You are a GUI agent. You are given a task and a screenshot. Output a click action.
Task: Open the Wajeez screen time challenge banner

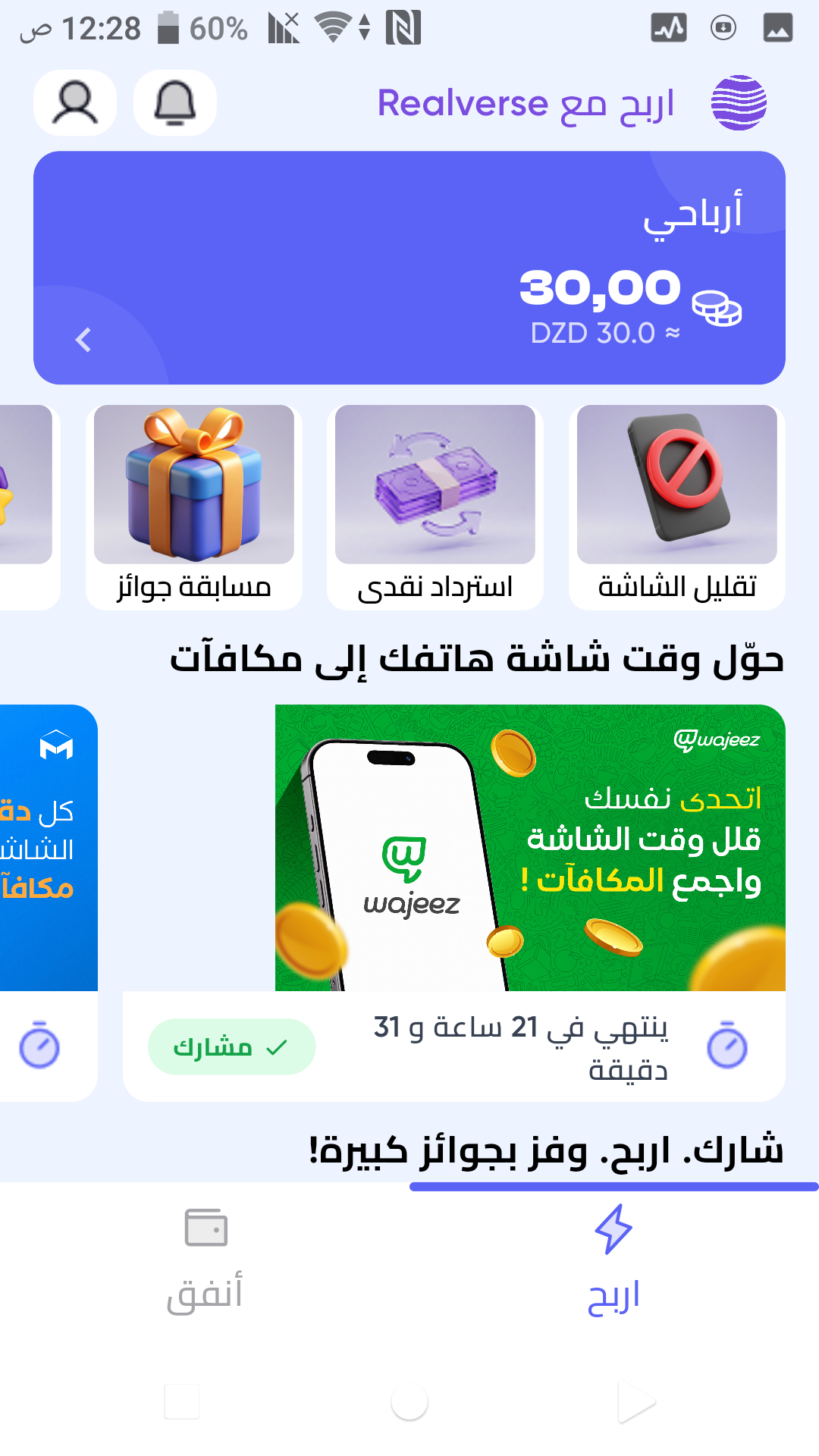click(529, 848)
